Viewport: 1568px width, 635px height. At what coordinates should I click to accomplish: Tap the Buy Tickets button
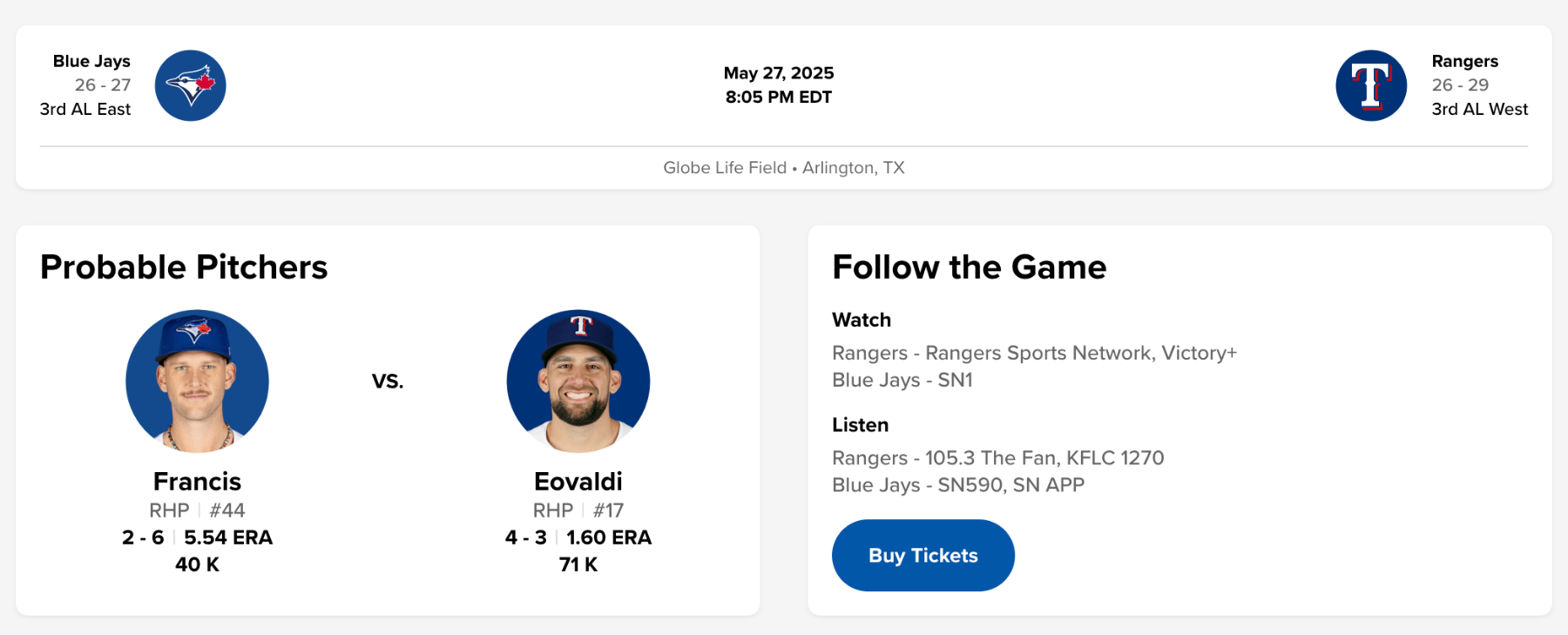coord(923,555)
